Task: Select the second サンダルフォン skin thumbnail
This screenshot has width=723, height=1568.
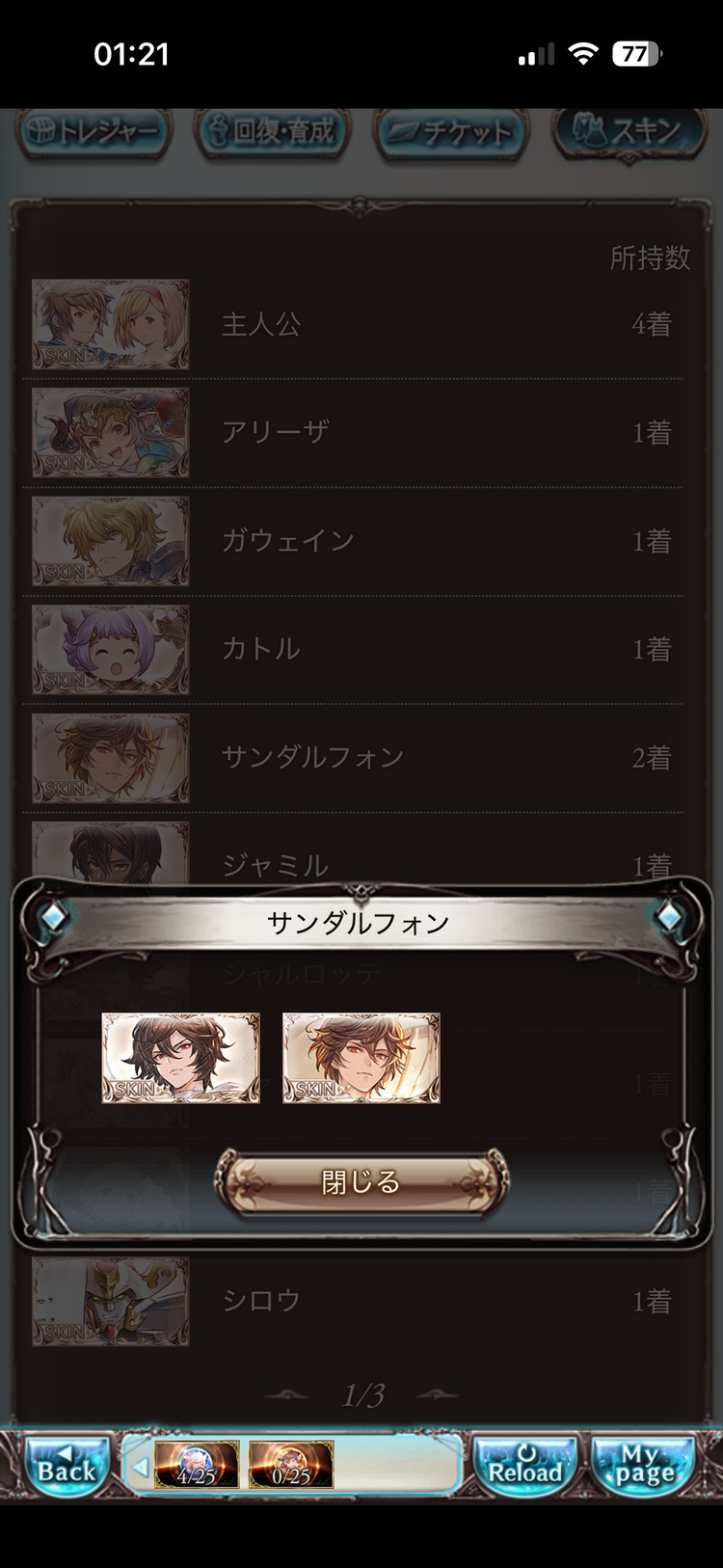Action: 361,1058
